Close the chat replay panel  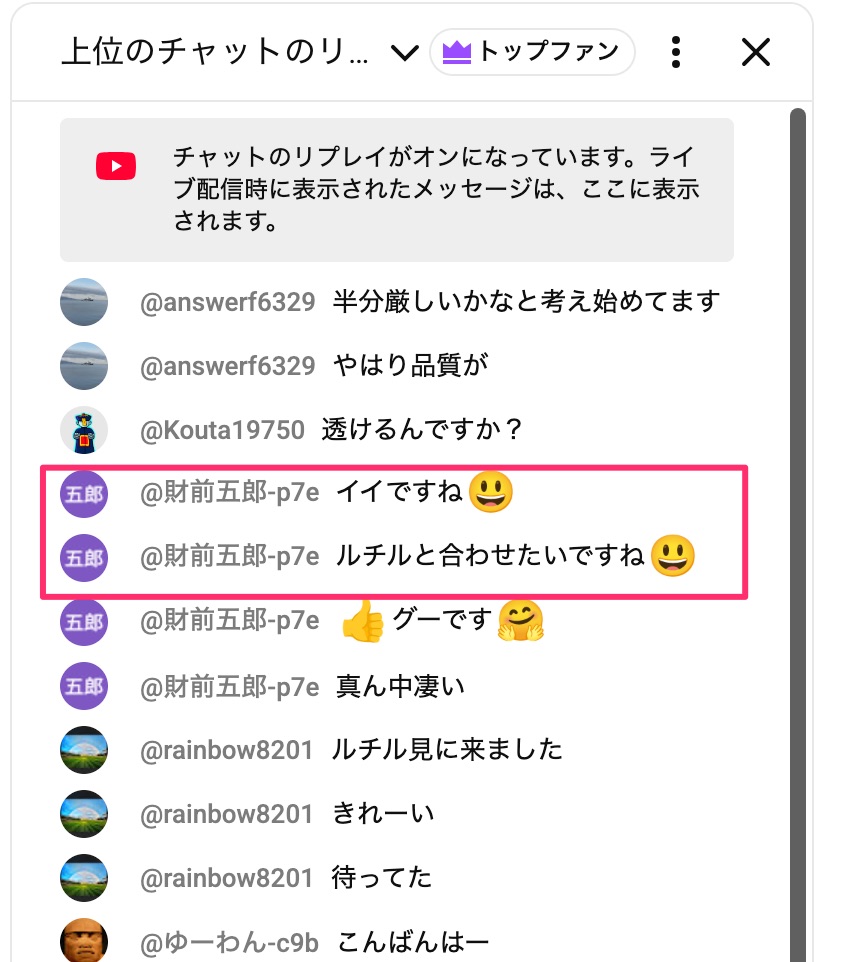tap(756, 52)
